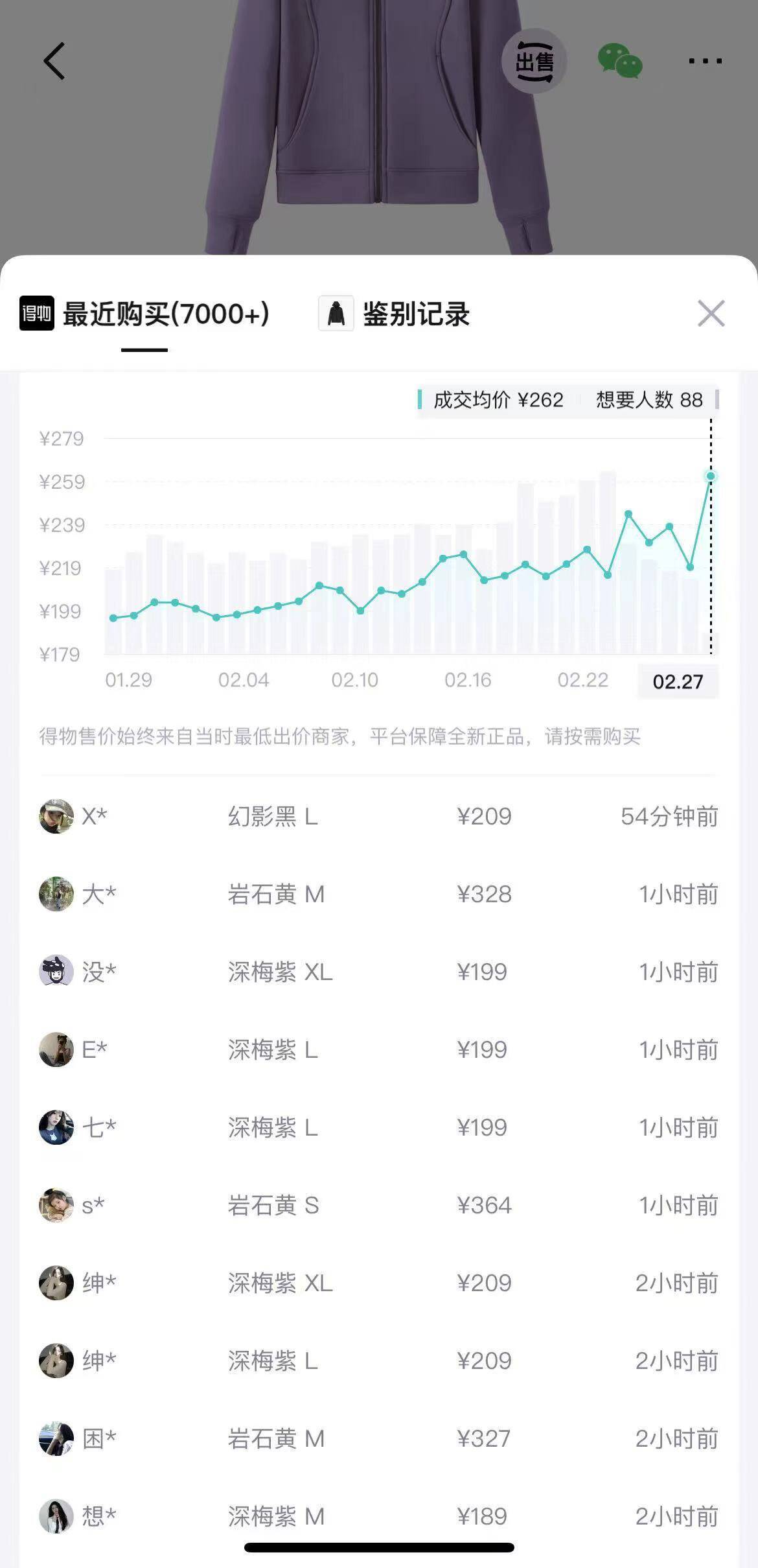Viewport: 758px width, 1568px height.
Task: Open the three-dot overflow menu
Action: (x=705, y=62)
